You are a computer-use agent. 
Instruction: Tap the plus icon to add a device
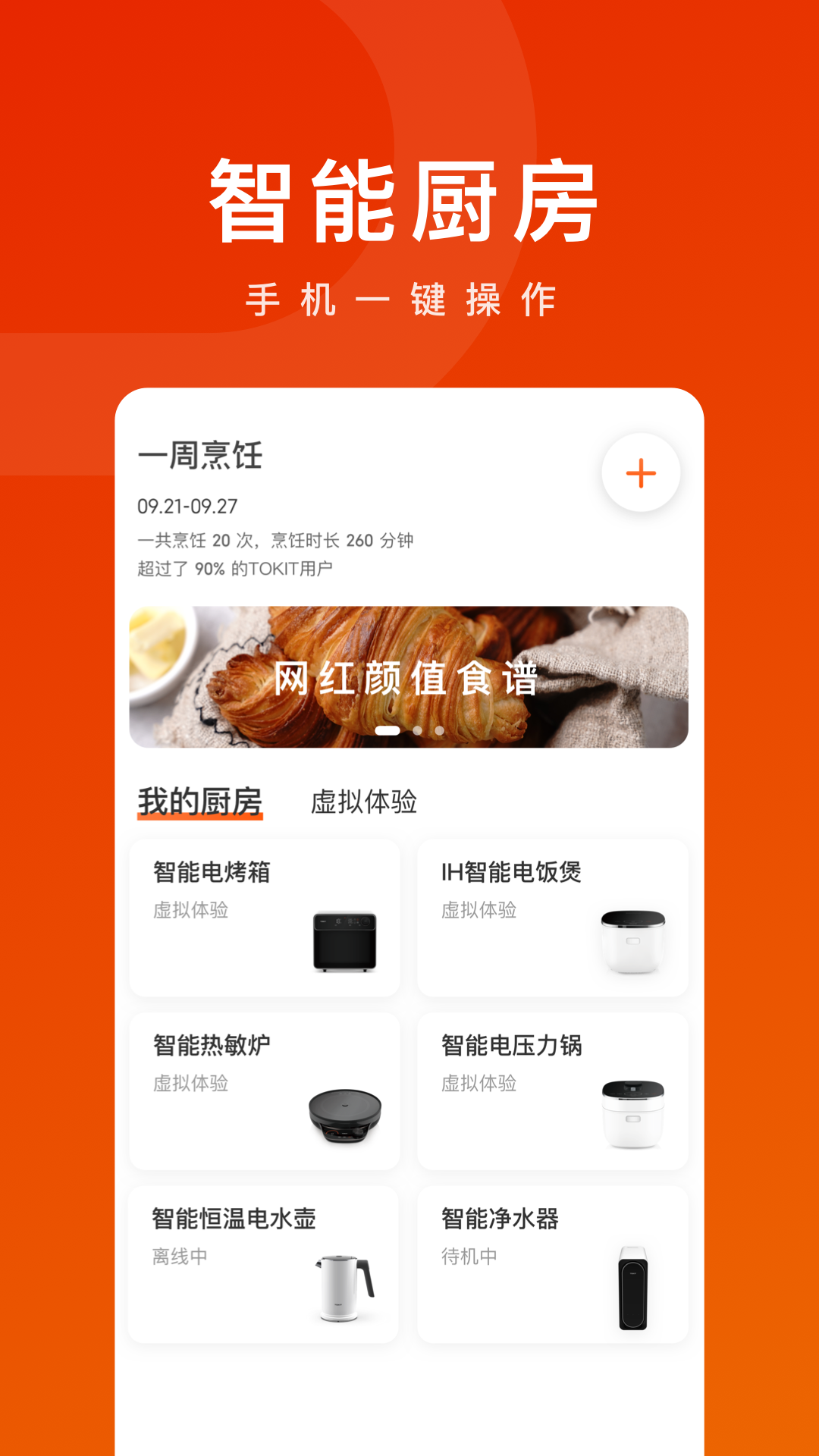(639, 473)
